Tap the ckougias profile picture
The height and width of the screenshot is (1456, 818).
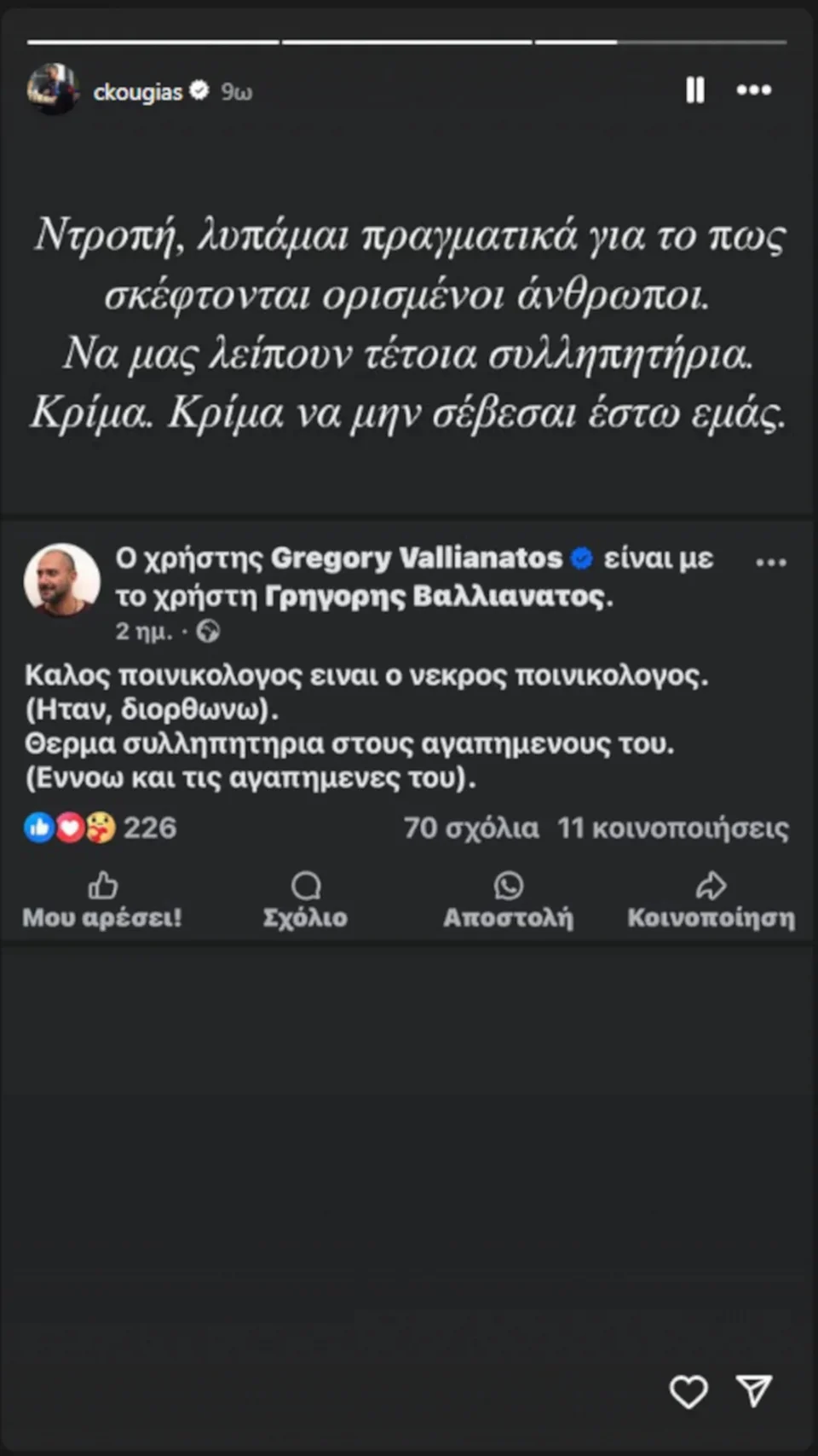tap(53, 90)
